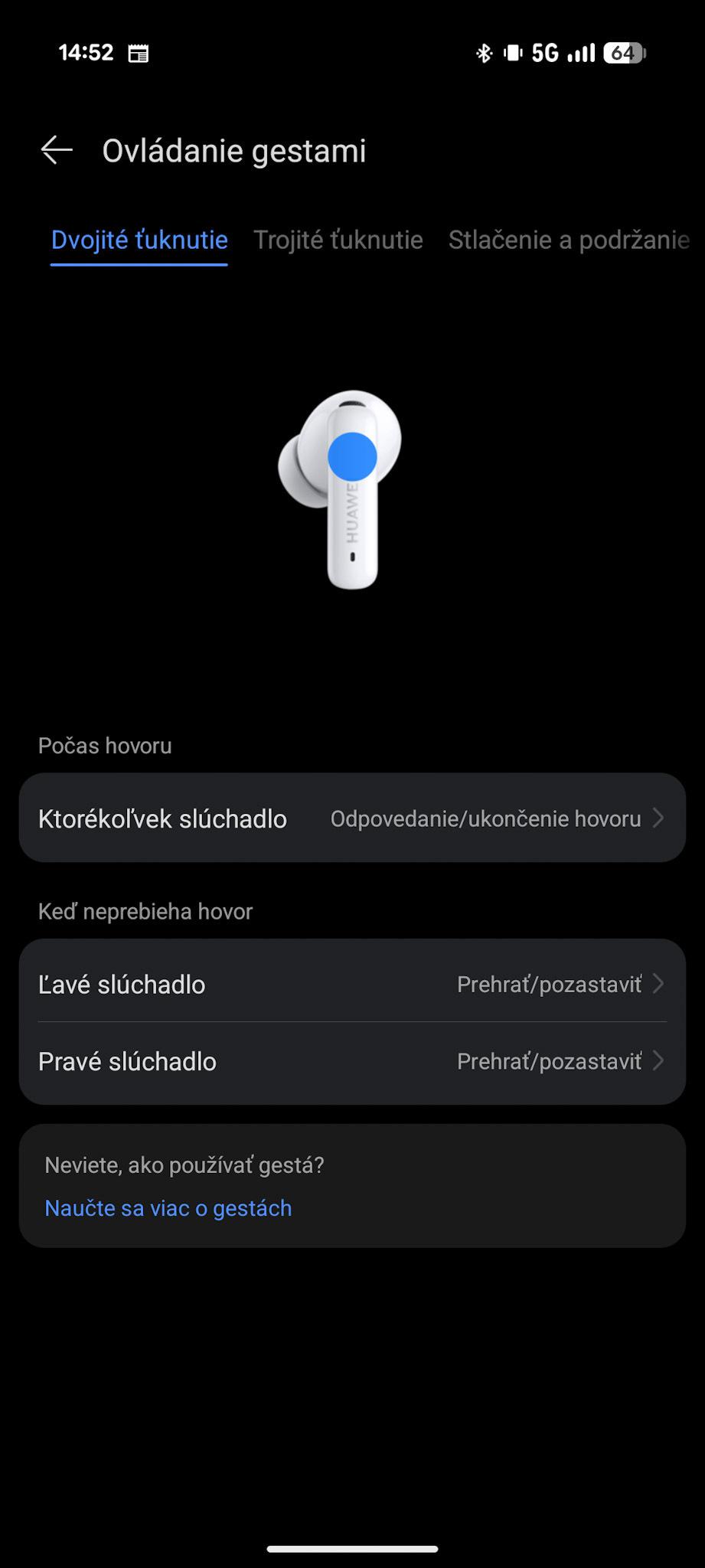This screenshot has height=1568, width=705.
Task: Tap the time display showing 14:52
Action: (x=86, y=52)
